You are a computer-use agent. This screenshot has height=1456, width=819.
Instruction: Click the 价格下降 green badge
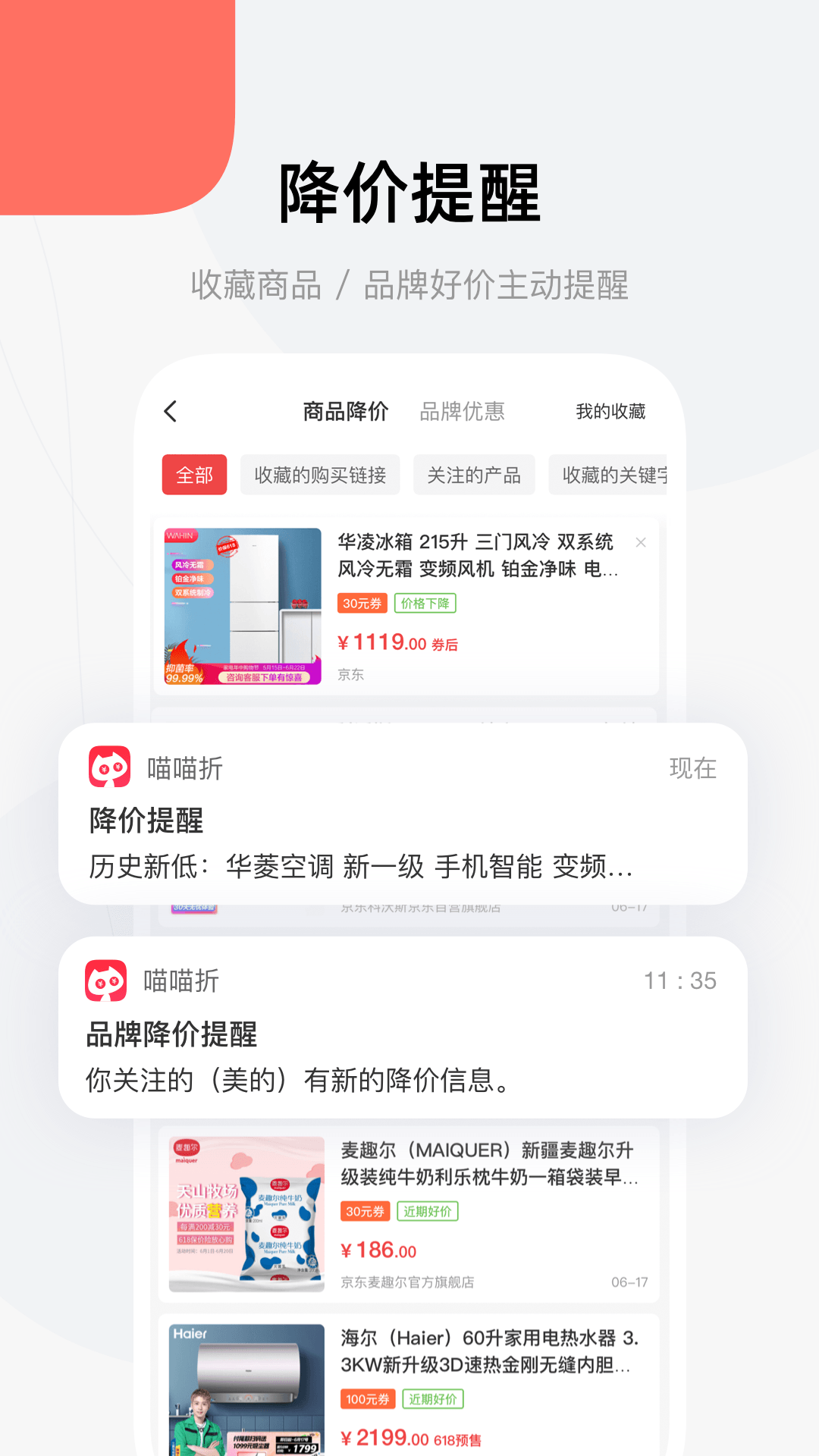[x=426, y=604]
